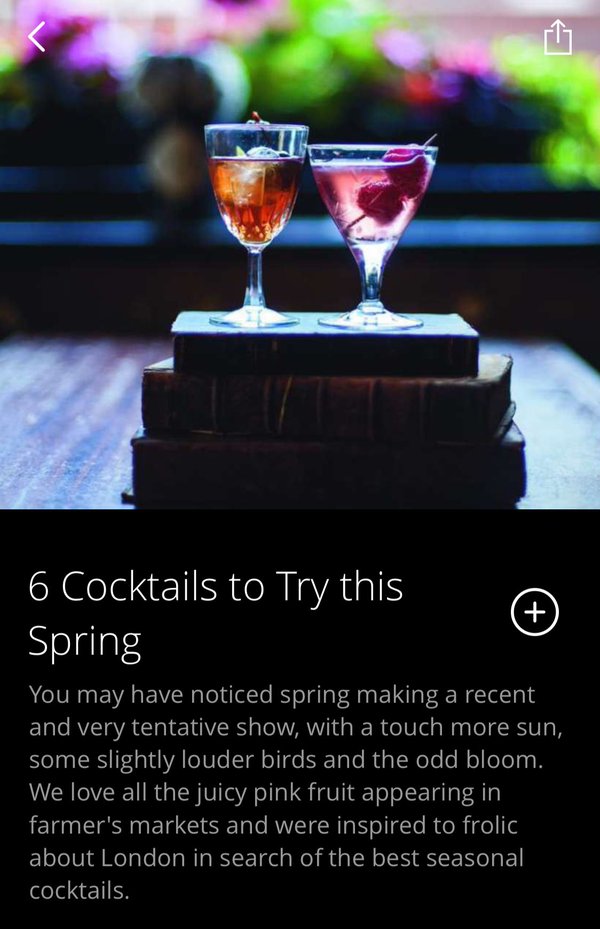Image resolution: width=600 pixels, height=929 pixels.
Task: Go back using the top arrow
Action: coord(37,37)
